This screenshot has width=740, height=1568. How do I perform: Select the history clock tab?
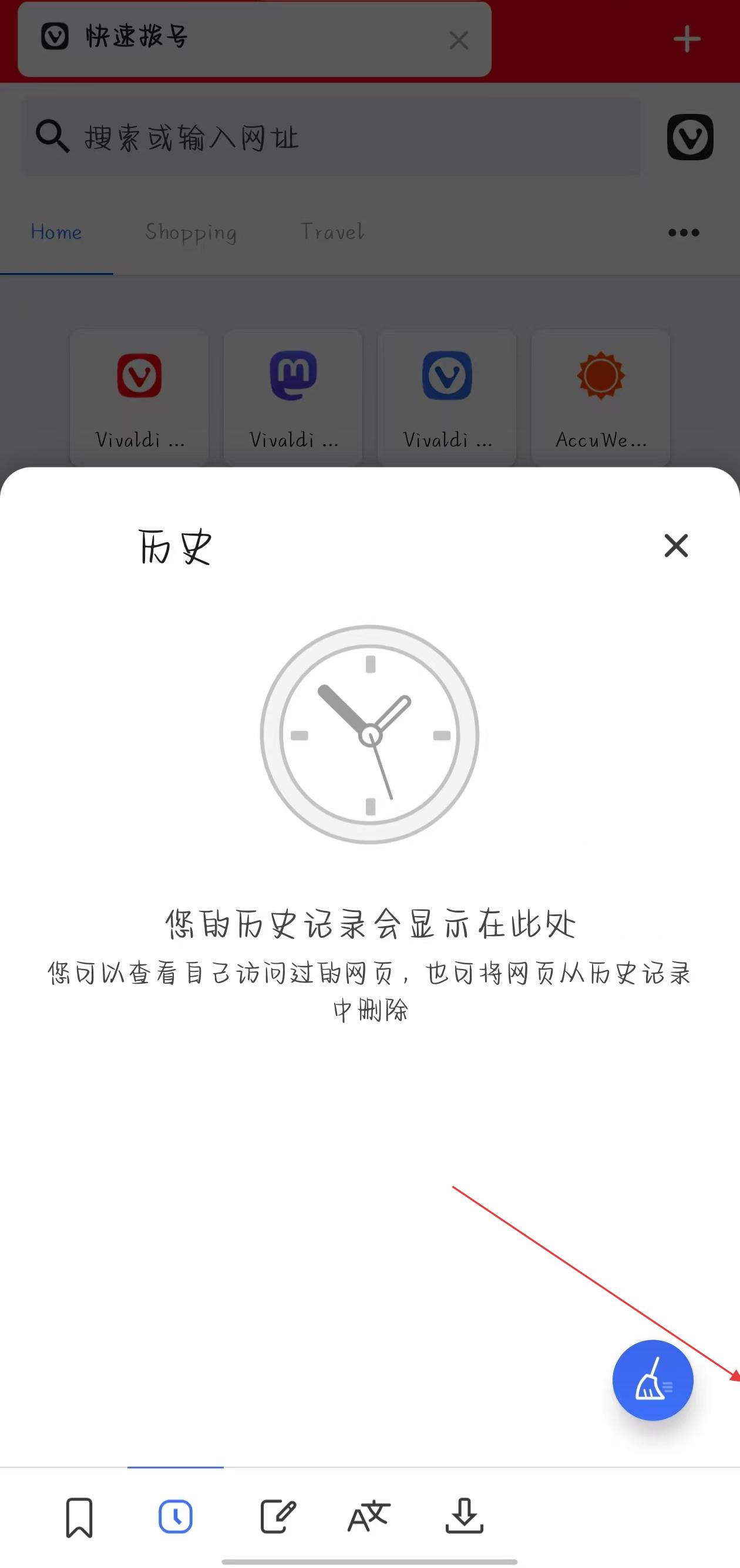tap(175, 1517)
